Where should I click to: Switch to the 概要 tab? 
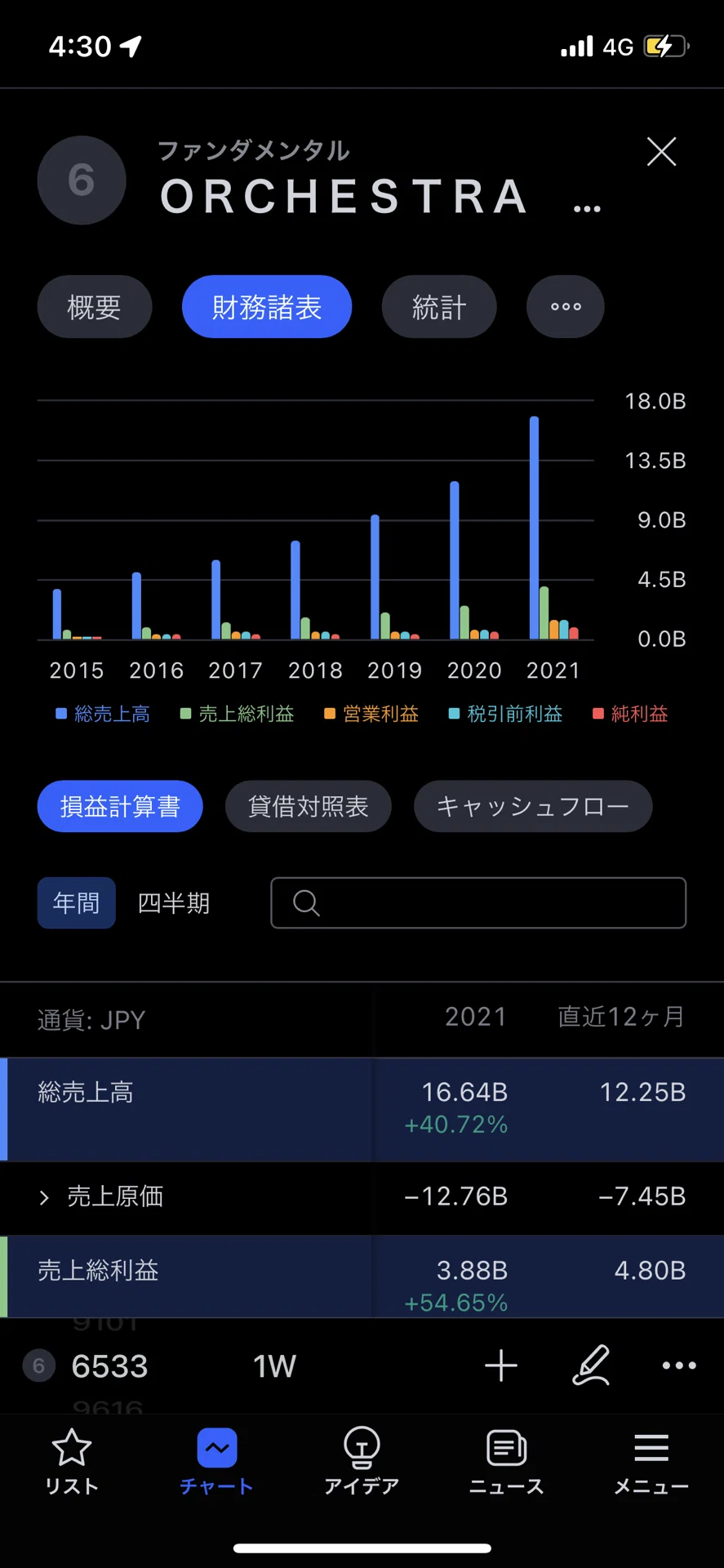click(95, 307)
